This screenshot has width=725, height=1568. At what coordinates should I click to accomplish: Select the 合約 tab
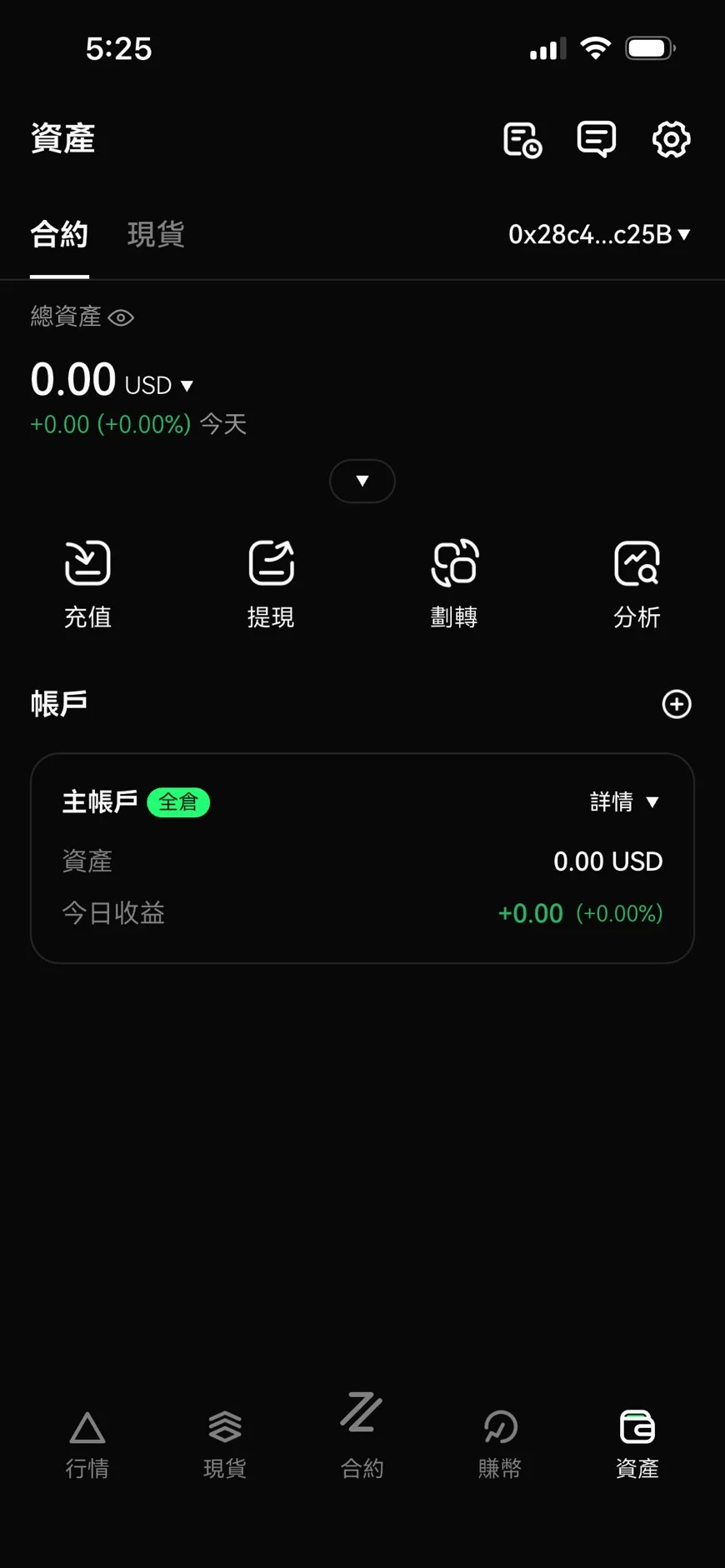[x=59, y=234]
